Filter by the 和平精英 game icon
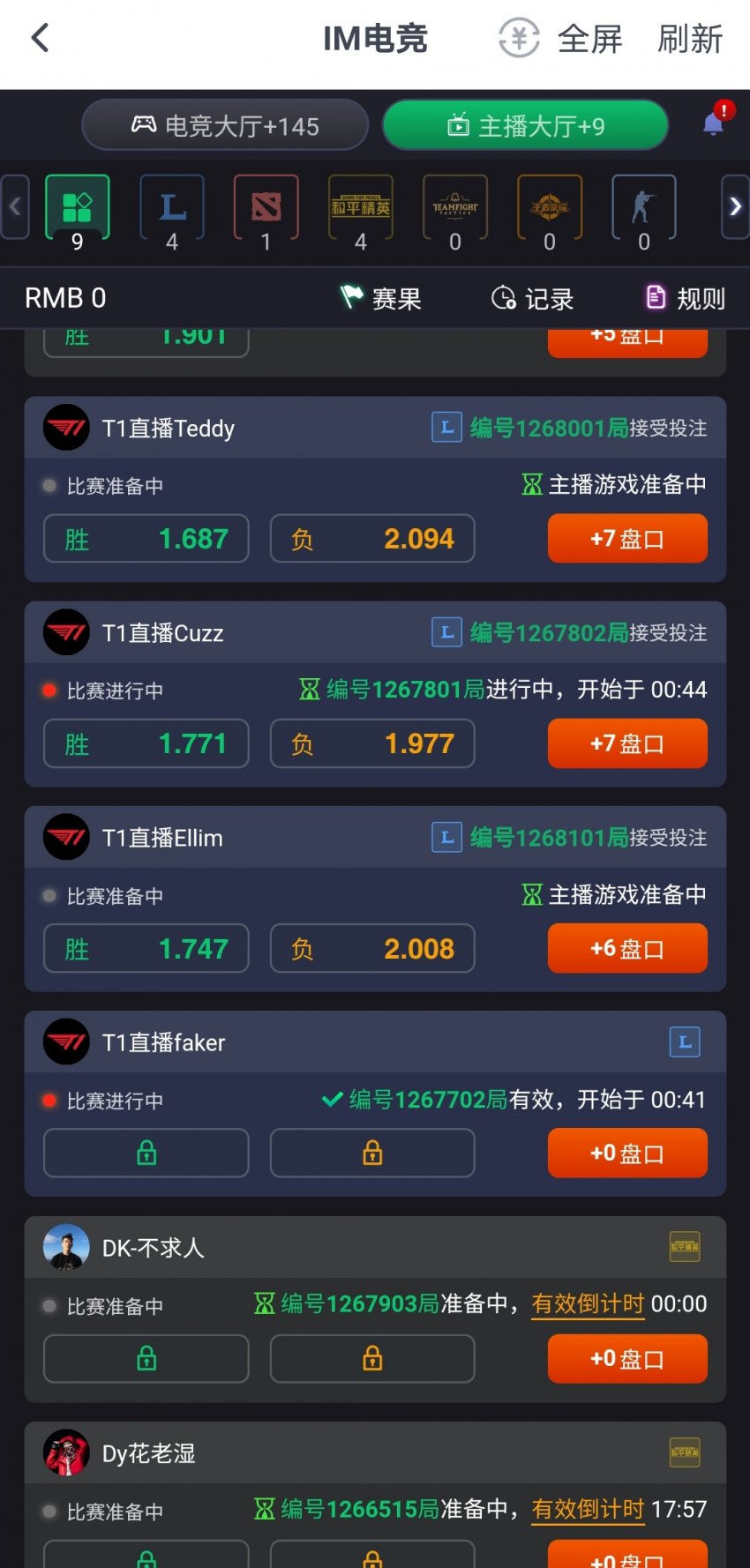This screenshot has height=1568, width=750. tap(361, 208)
